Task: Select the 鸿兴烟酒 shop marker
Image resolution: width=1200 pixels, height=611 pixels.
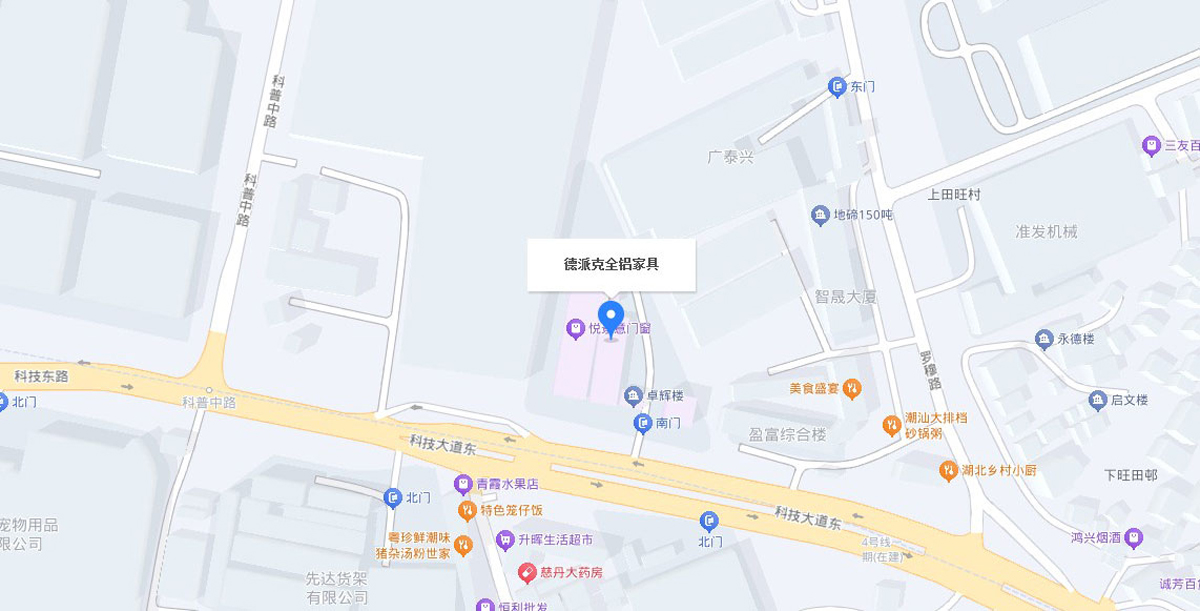Action: (1134, 538)
